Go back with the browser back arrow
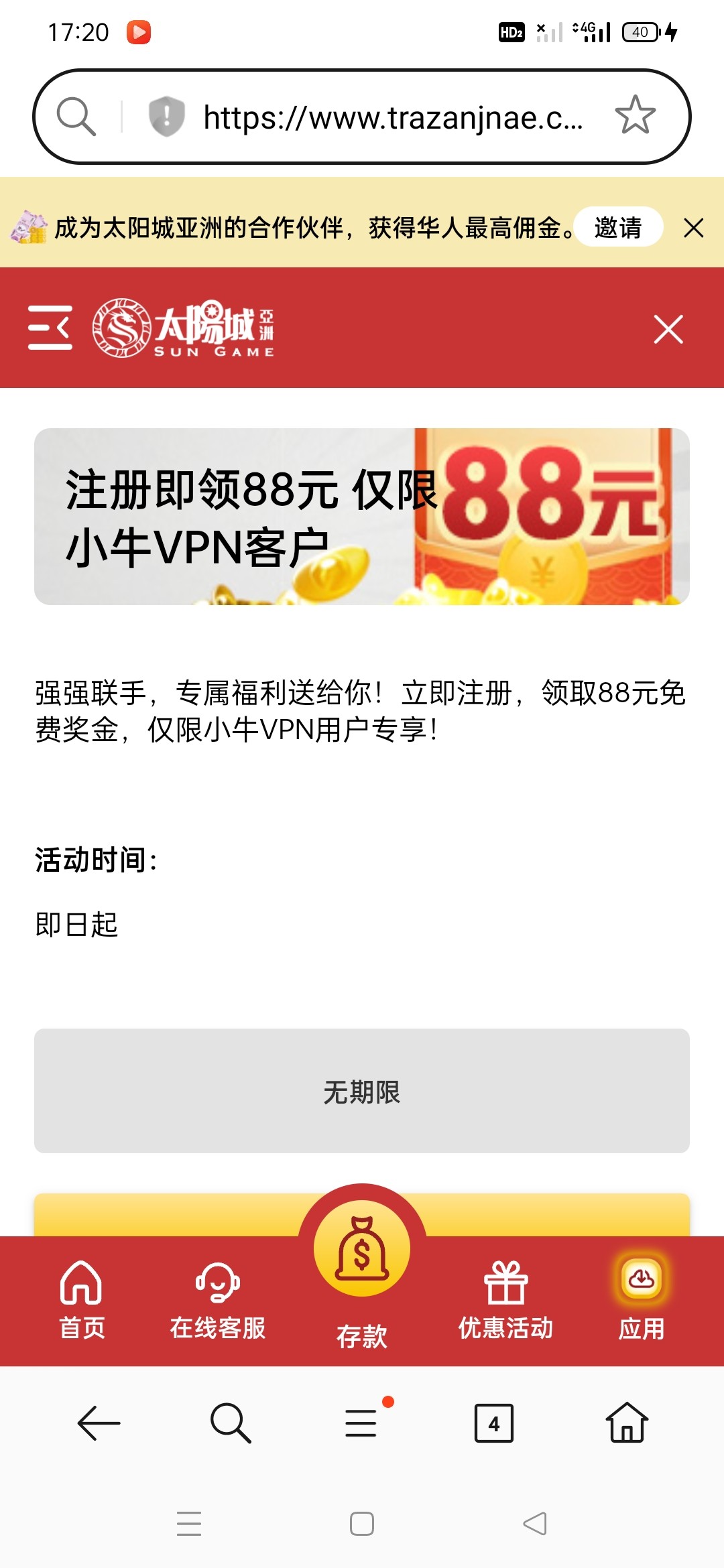The height and width of the screenshot is (1568, 724). click(99, 1423)
